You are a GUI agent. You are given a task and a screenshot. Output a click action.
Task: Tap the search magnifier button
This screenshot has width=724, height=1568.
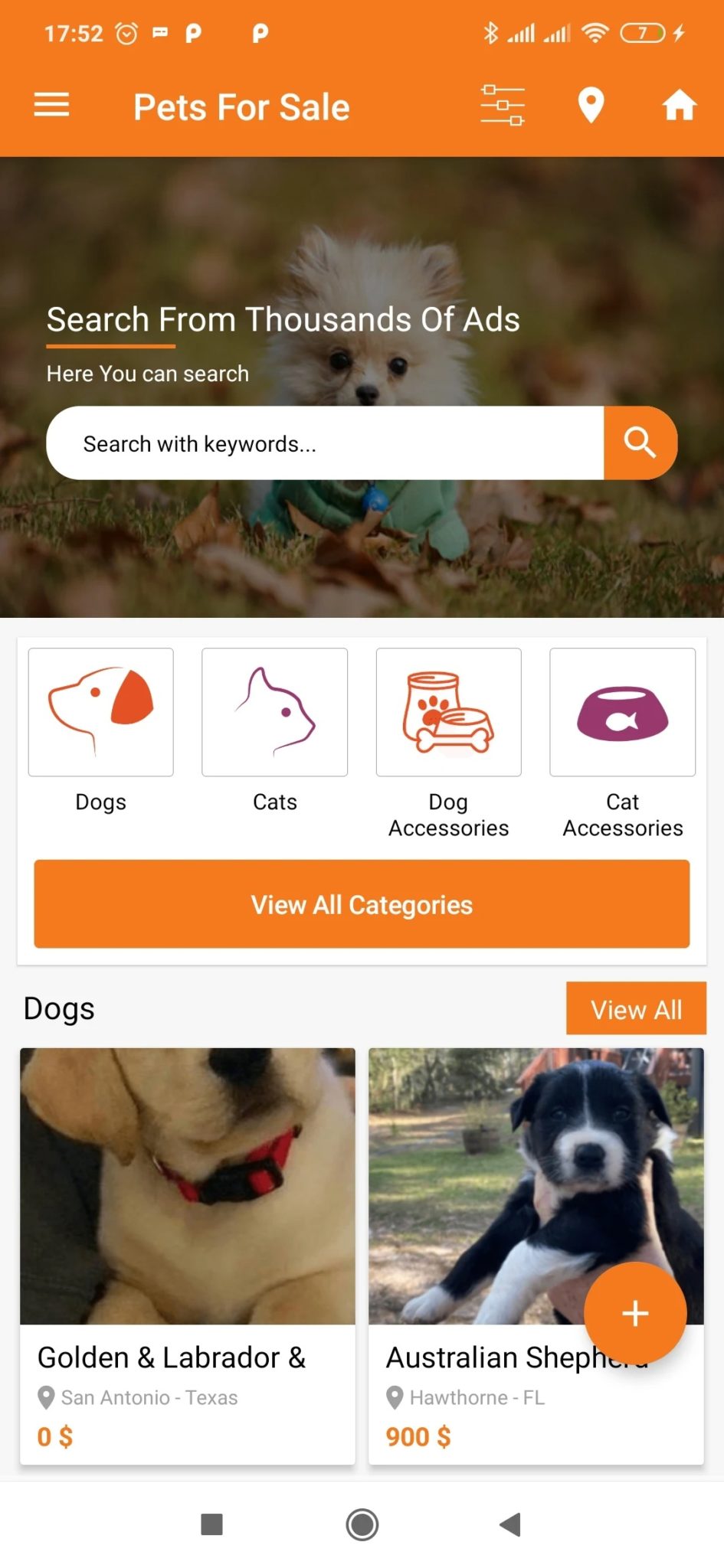pos(640,443)
